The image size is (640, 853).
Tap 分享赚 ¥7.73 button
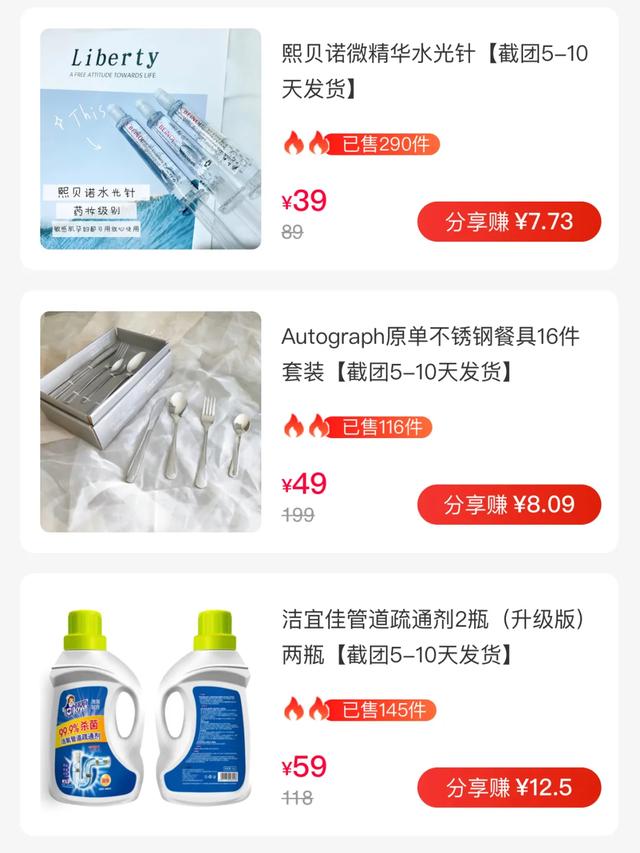pos(509,222)
